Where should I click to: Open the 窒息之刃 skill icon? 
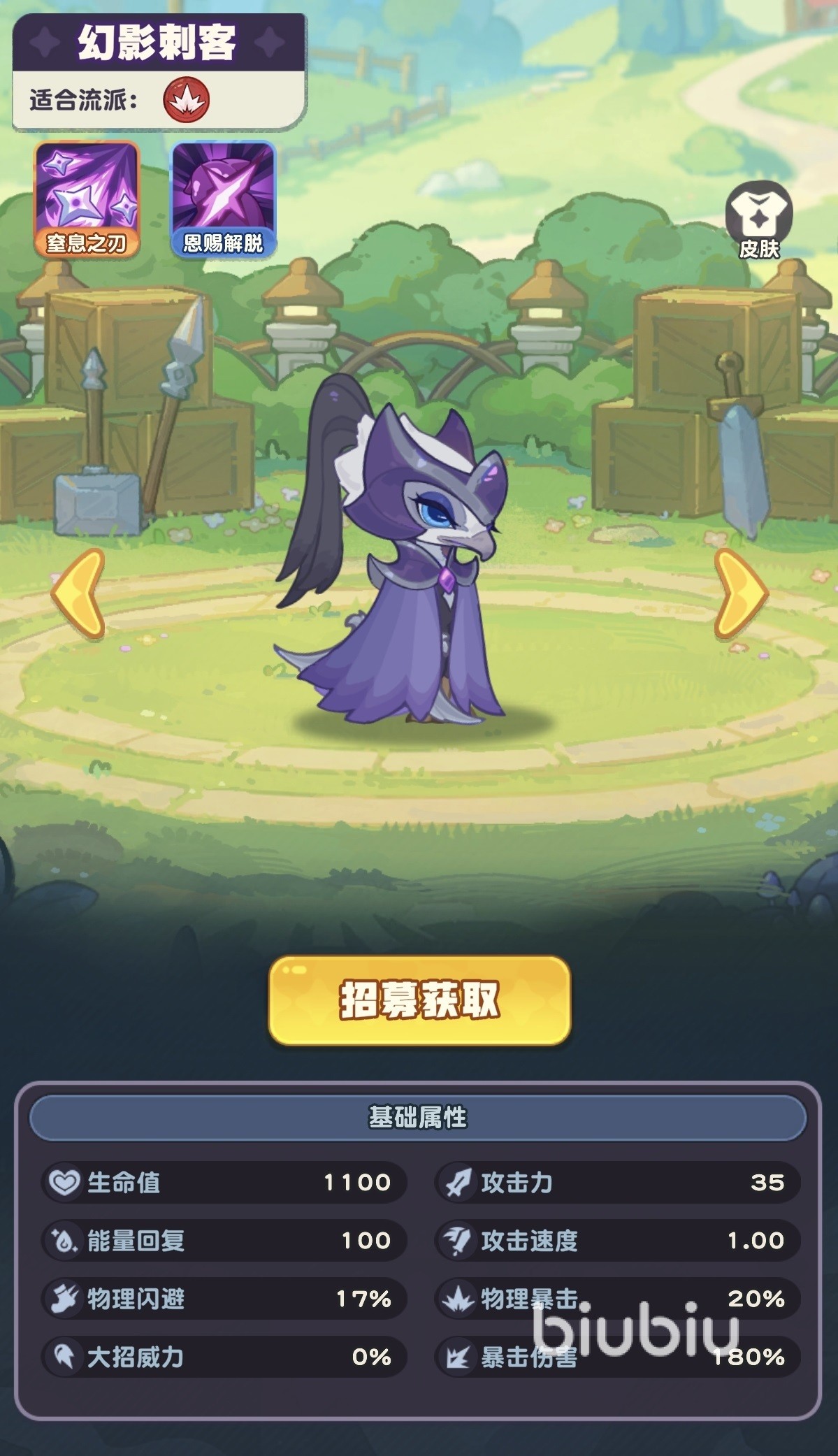point(87,199)
